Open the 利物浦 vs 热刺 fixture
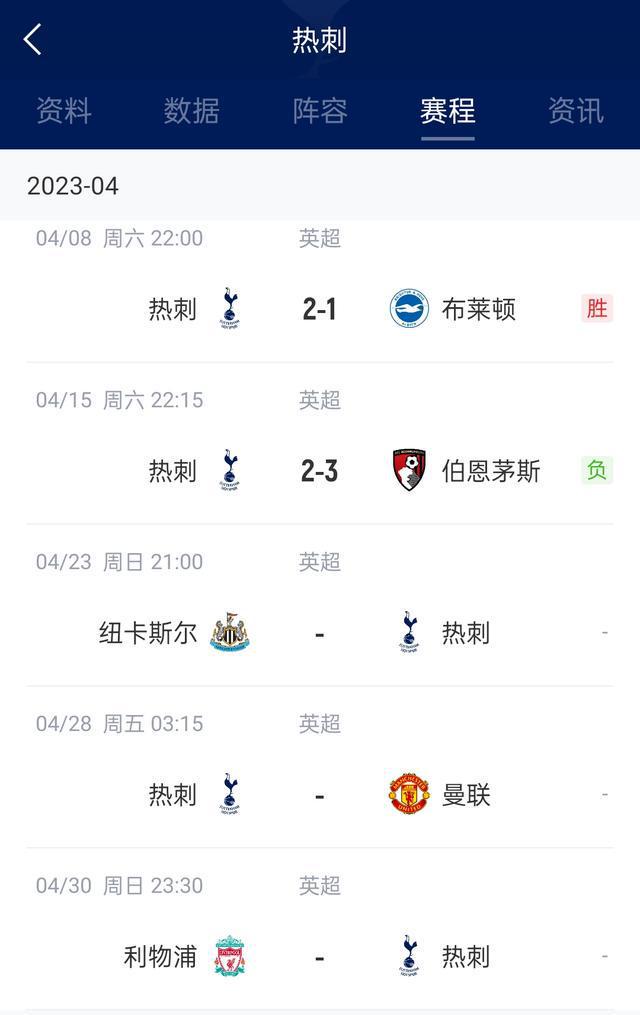The height and width of the screenshot is (1015, 640). [x=319, y=957]
